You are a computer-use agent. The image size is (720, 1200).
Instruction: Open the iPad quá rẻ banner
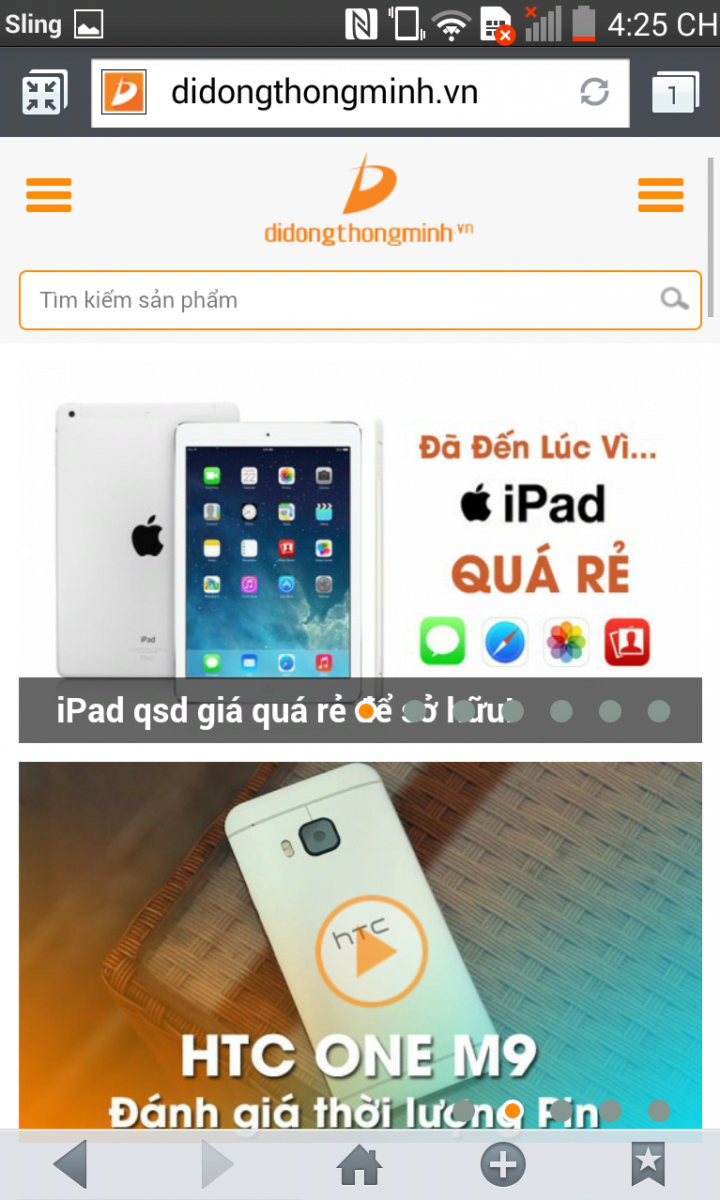[x=360, y=530]
